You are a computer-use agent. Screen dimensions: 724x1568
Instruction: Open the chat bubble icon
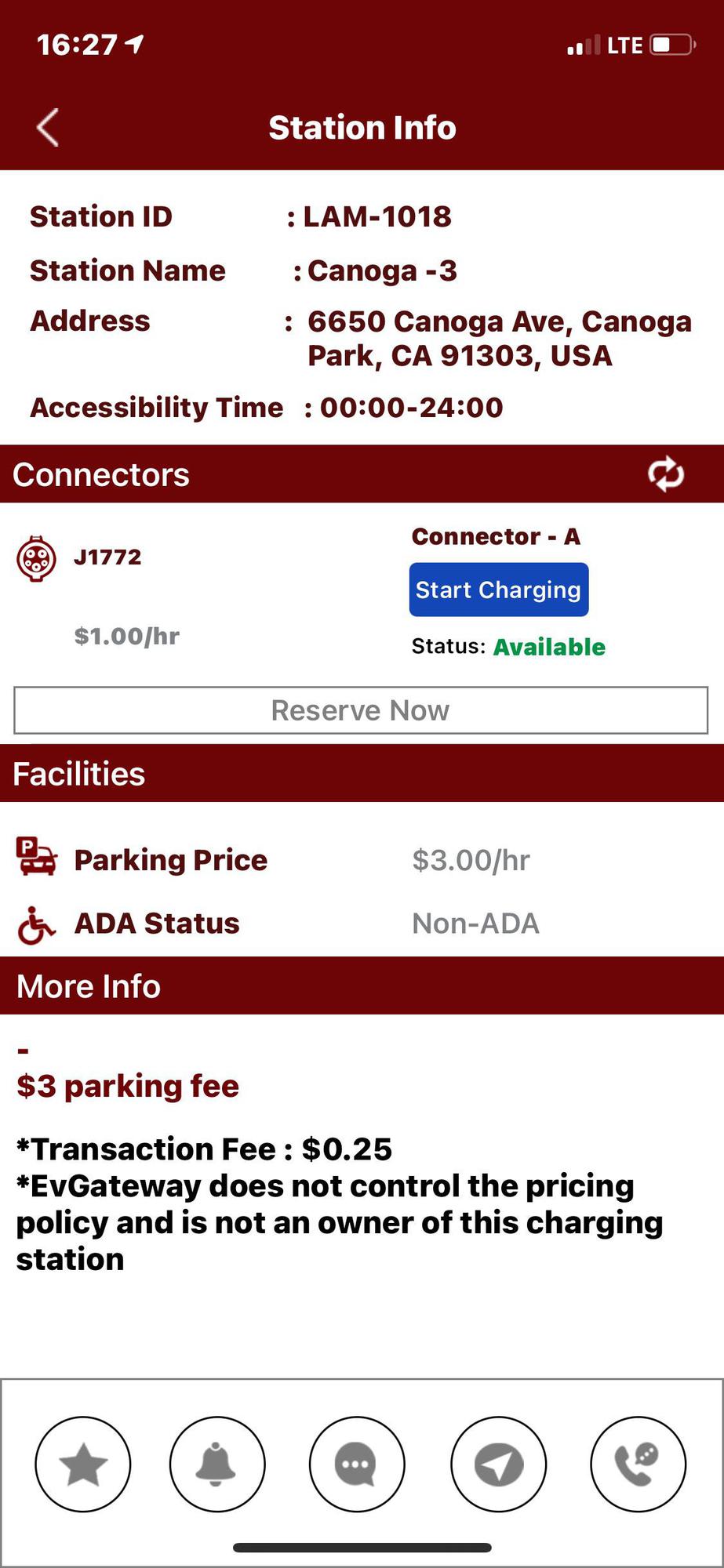tap(357, 1464)
